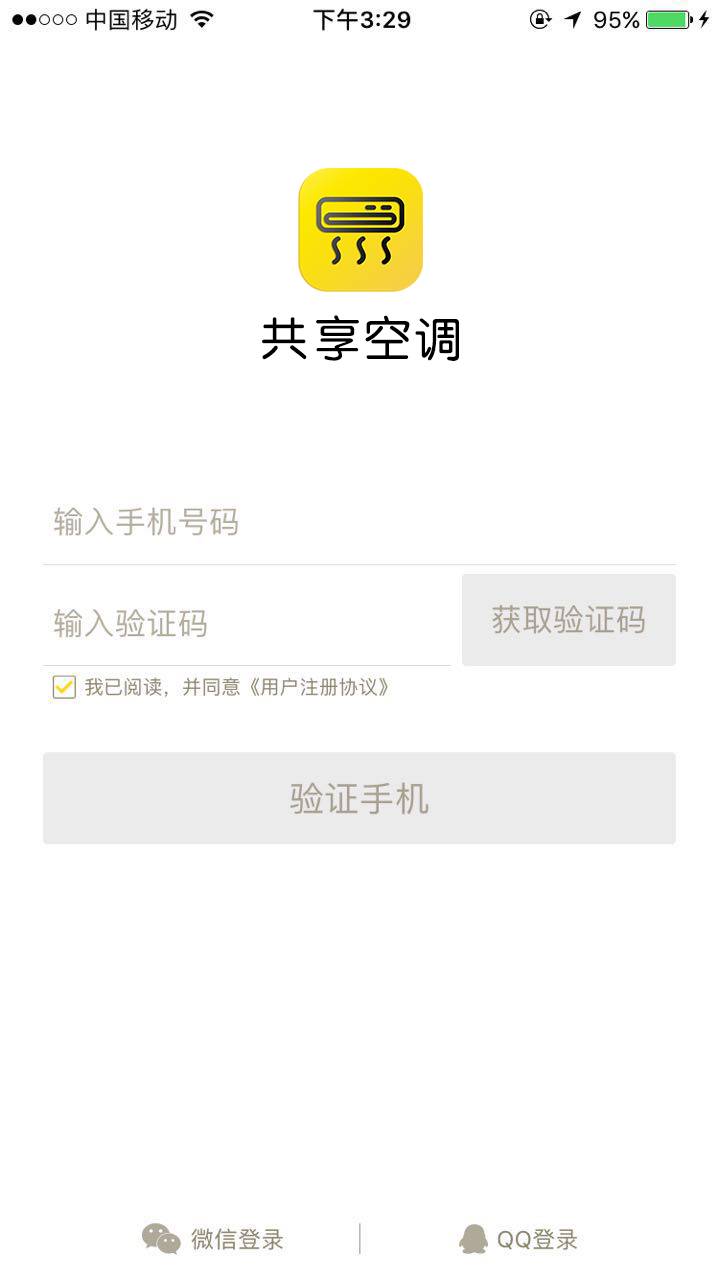Tap the 验证手机 button
The height and width of the screenshot is (1280, 719).
(x=359, y=798)
